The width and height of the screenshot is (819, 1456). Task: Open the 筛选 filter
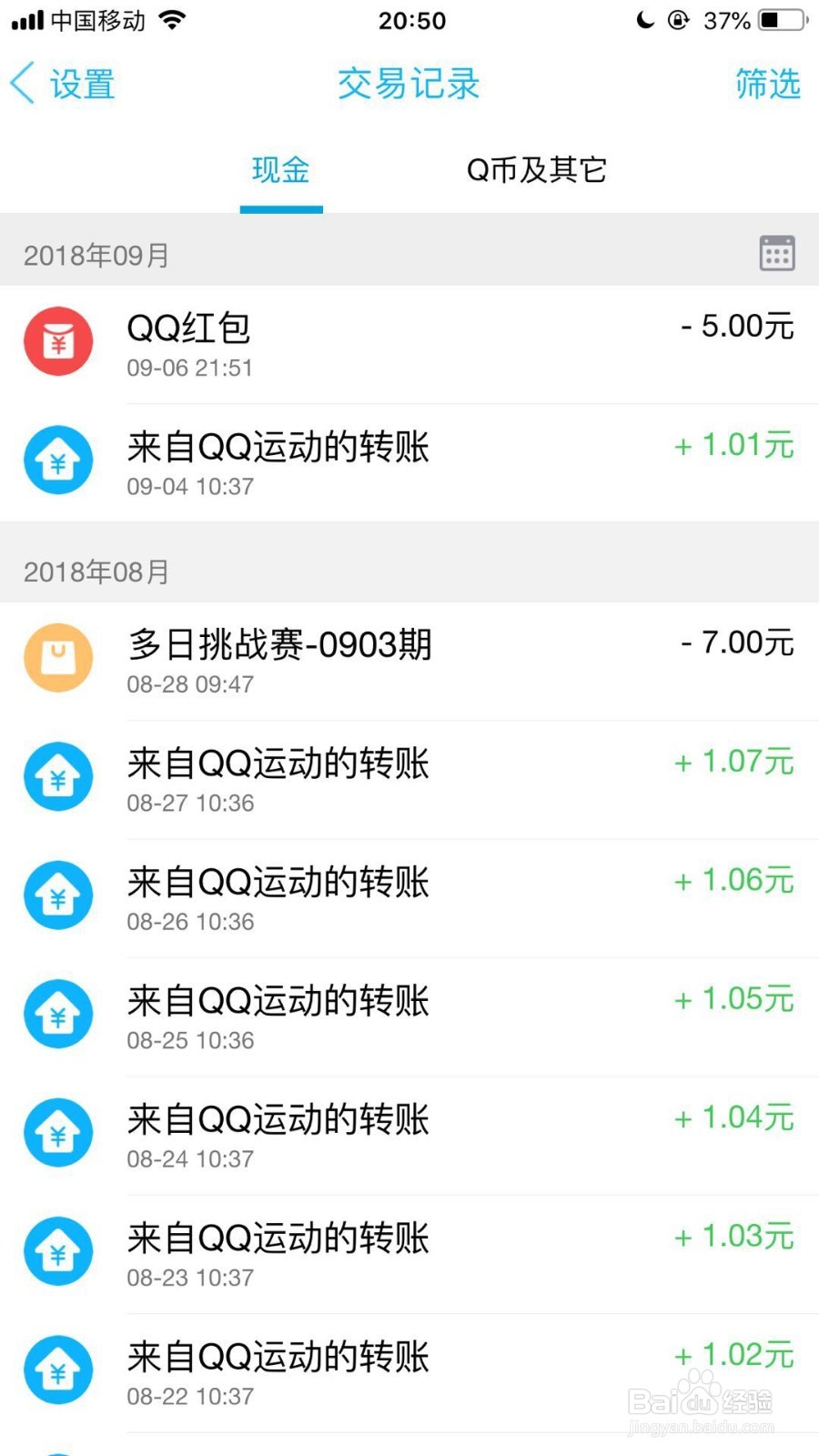pos(767,84)
